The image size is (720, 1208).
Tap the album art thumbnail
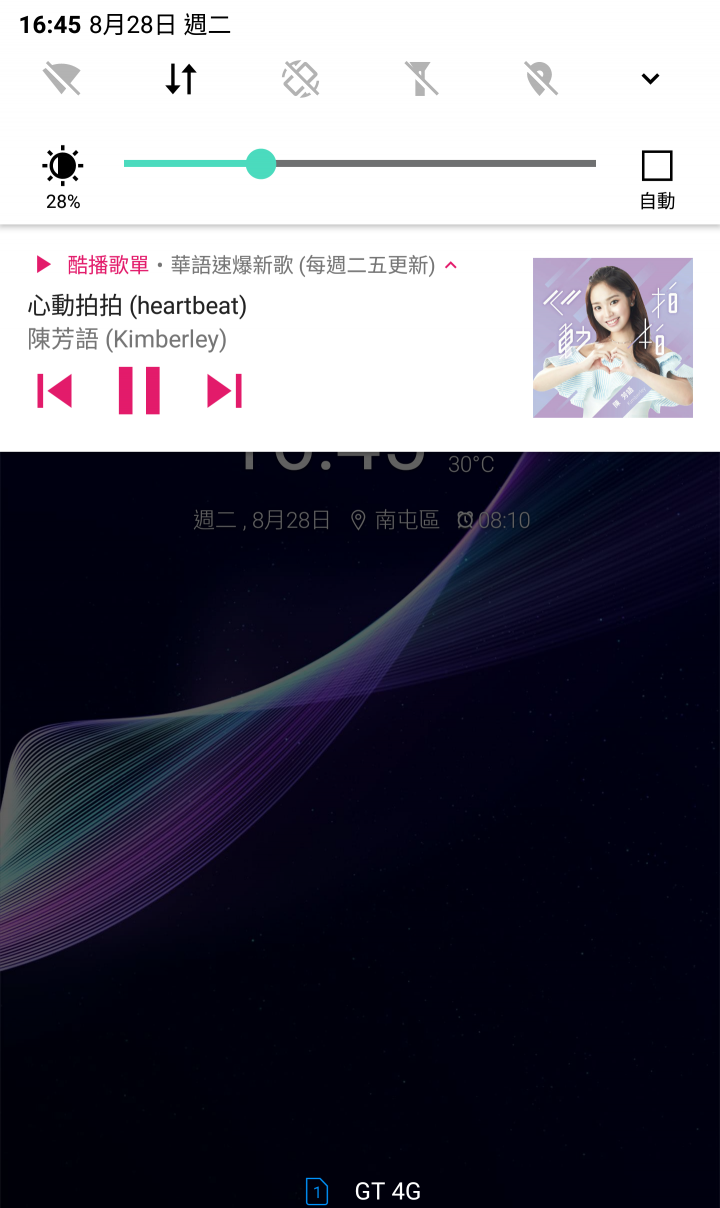(x=611, y=337)
